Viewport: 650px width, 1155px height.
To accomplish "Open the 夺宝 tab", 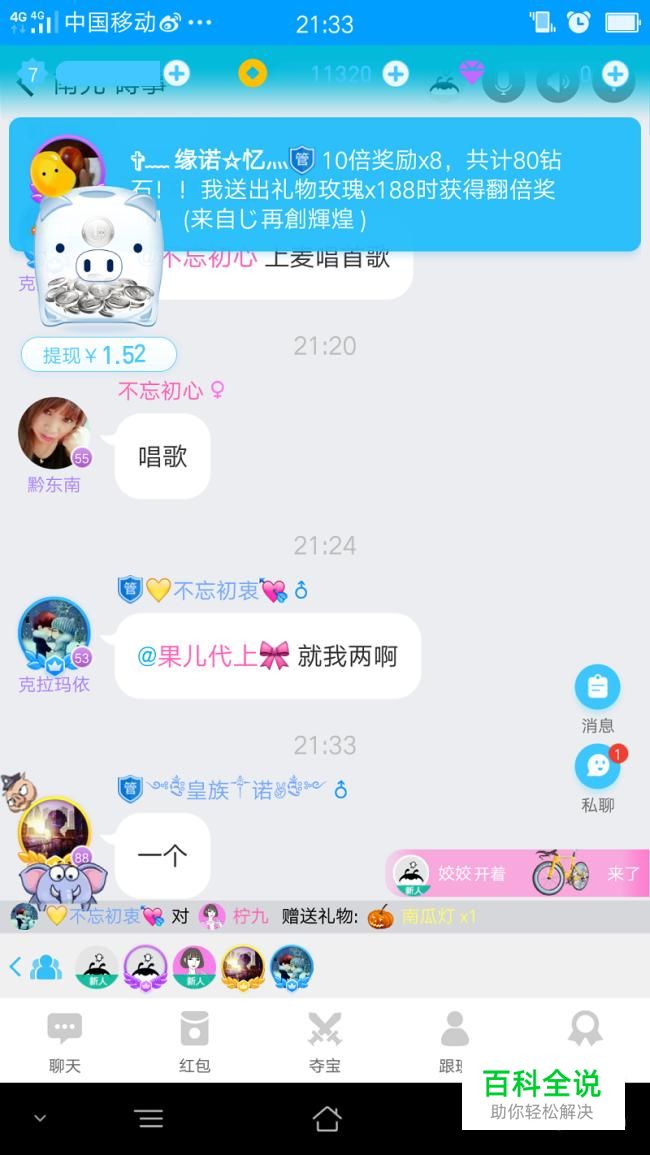I will (x=325, y=1042).
